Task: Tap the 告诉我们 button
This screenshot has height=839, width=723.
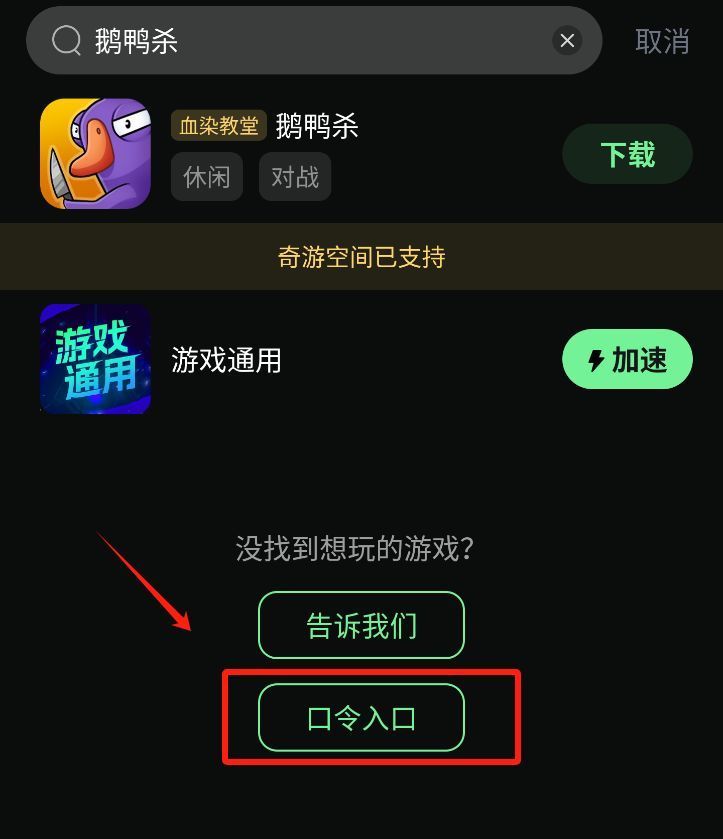Action: (361, 625)
